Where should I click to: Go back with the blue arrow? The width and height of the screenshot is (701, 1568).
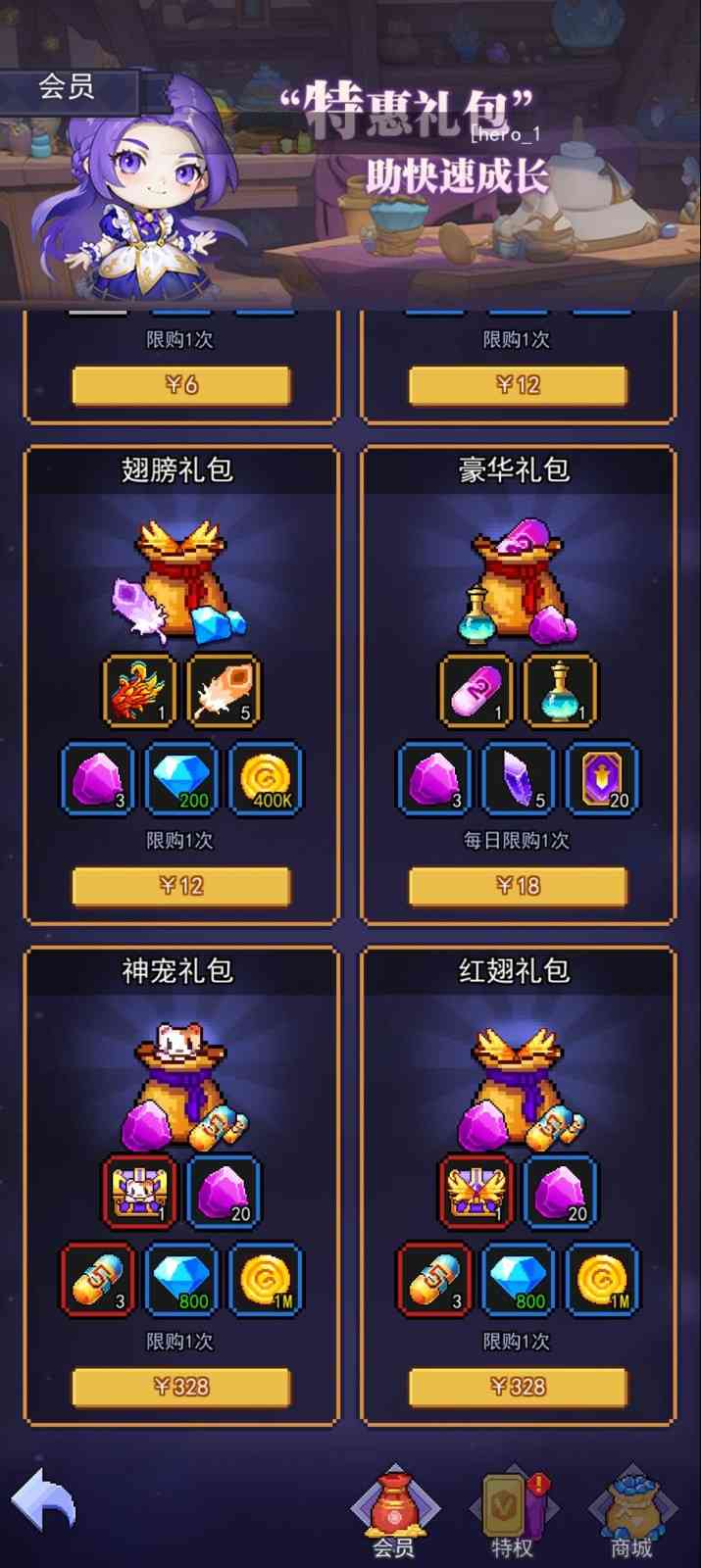coord(44,1501)
